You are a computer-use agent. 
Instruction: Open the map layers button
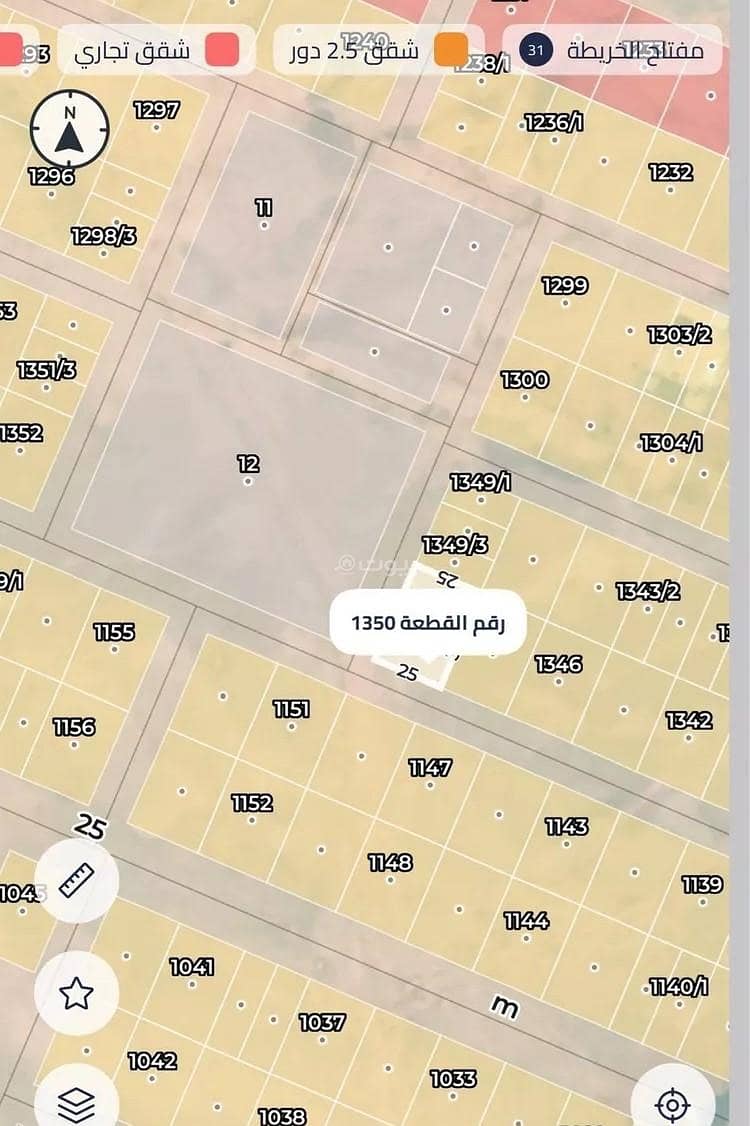tap(76, 1101)
